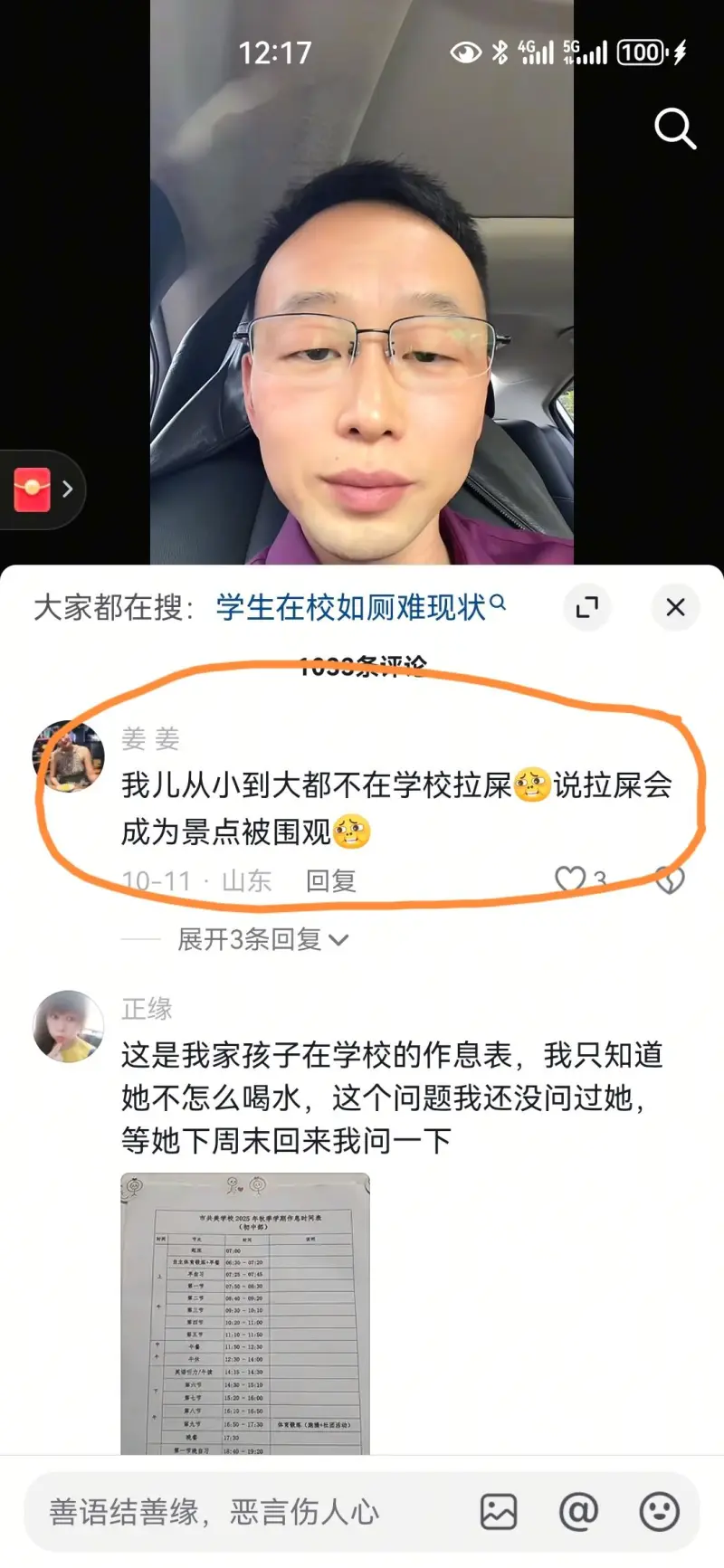Like 姜姜's comment
724x1568 pixels.
click(570, 879)
